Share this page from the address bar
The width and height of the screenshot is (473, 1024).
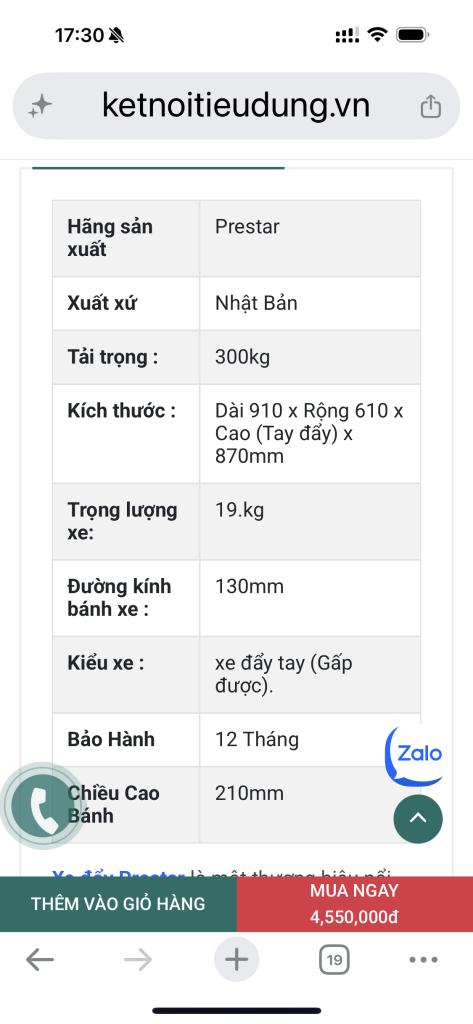point(431,106)
